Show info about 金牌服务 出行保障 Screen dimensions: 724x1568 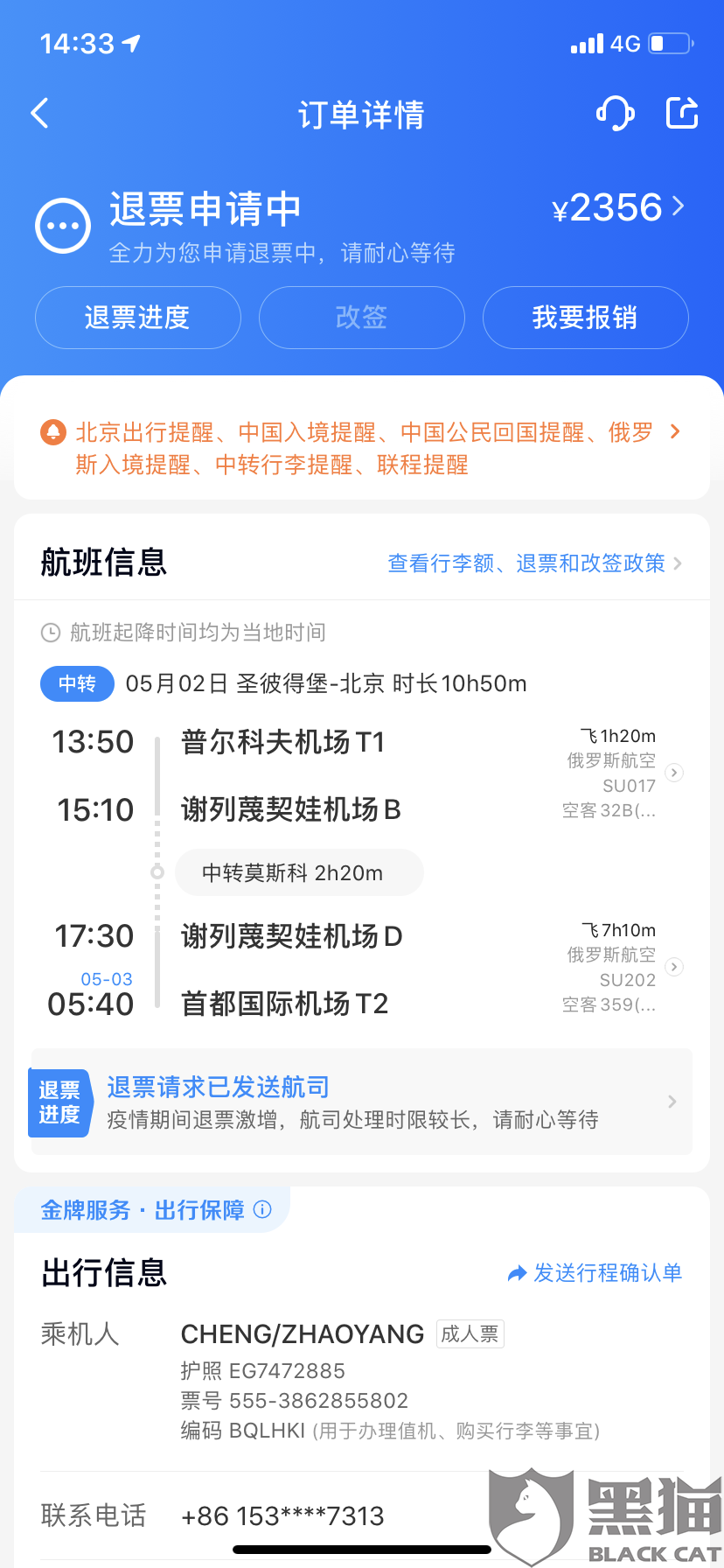coord(262,1209)
